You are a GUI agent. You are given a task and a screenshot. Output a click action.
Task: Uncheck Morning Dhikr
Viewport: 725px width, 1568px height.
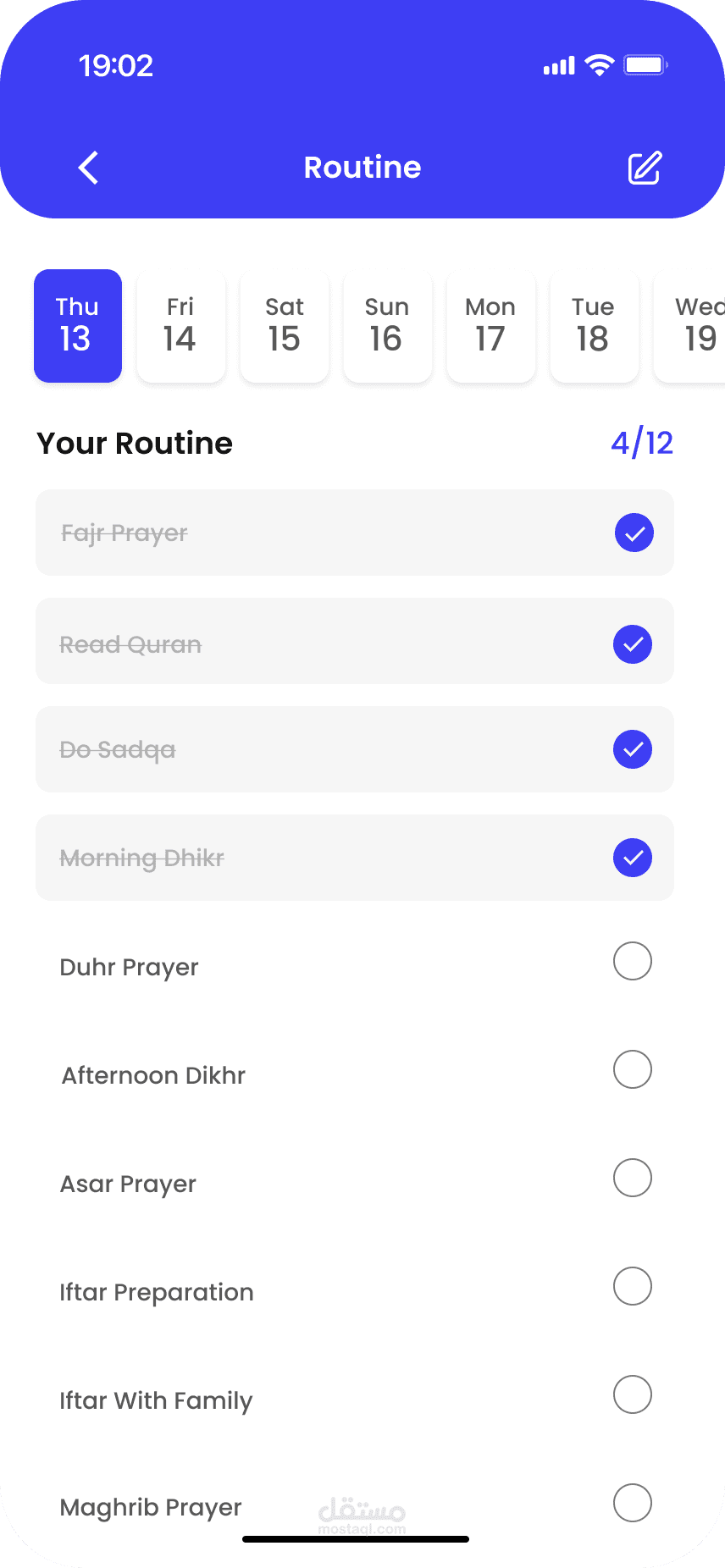coord(633,858)
